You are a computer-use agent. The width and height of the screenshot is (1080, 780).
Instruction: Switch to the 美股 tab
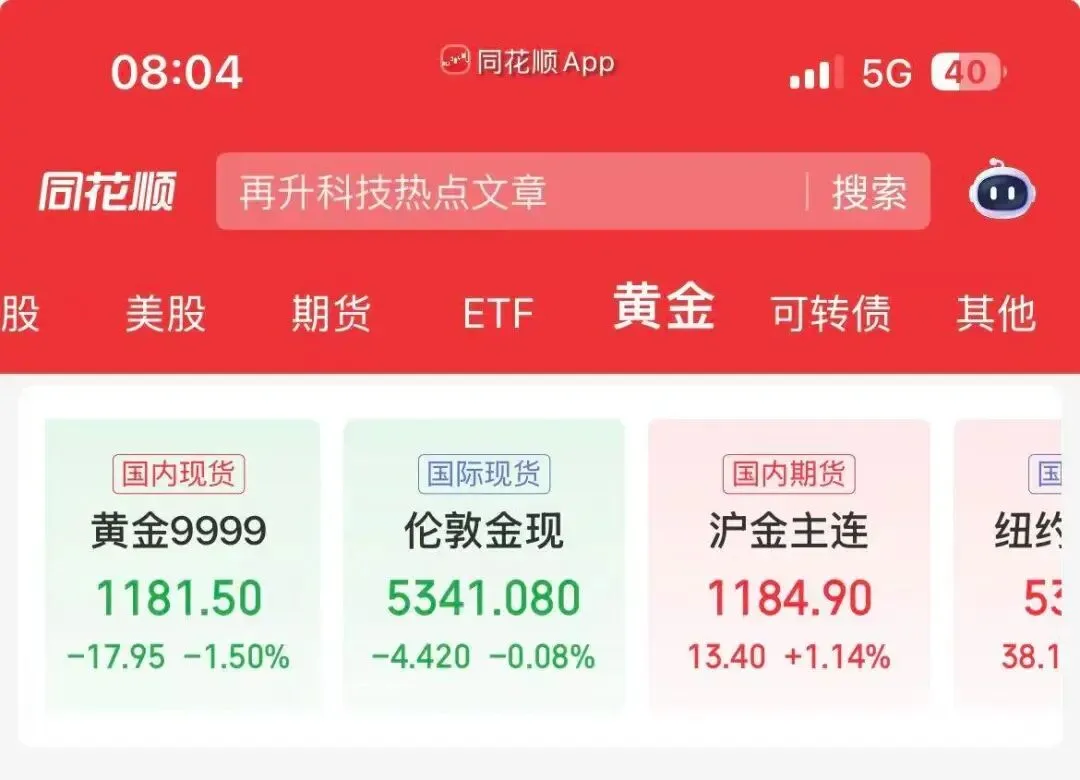(165, 314)
